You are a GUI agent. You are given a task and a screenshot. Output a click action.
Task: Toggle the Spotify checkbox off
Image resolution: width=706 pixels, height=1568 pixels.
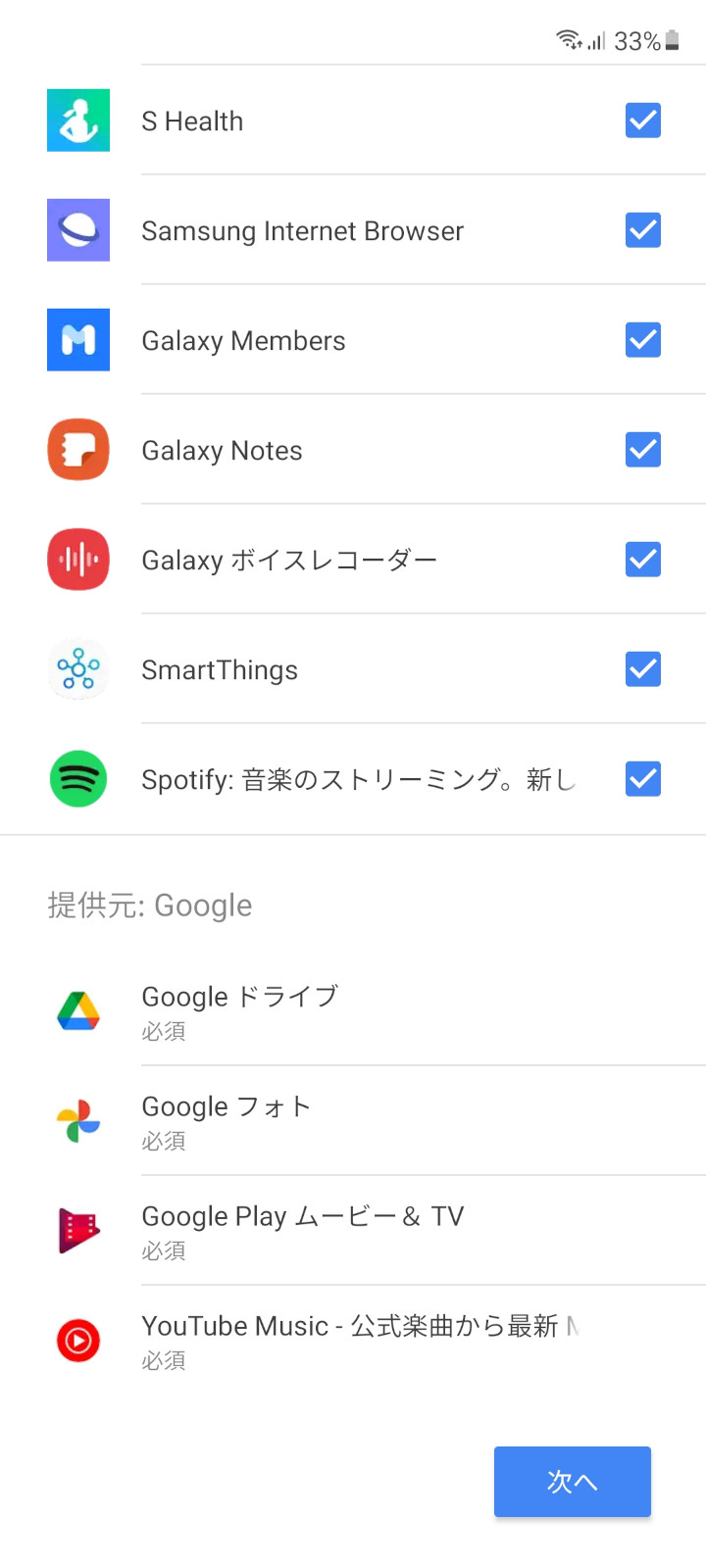643,779
